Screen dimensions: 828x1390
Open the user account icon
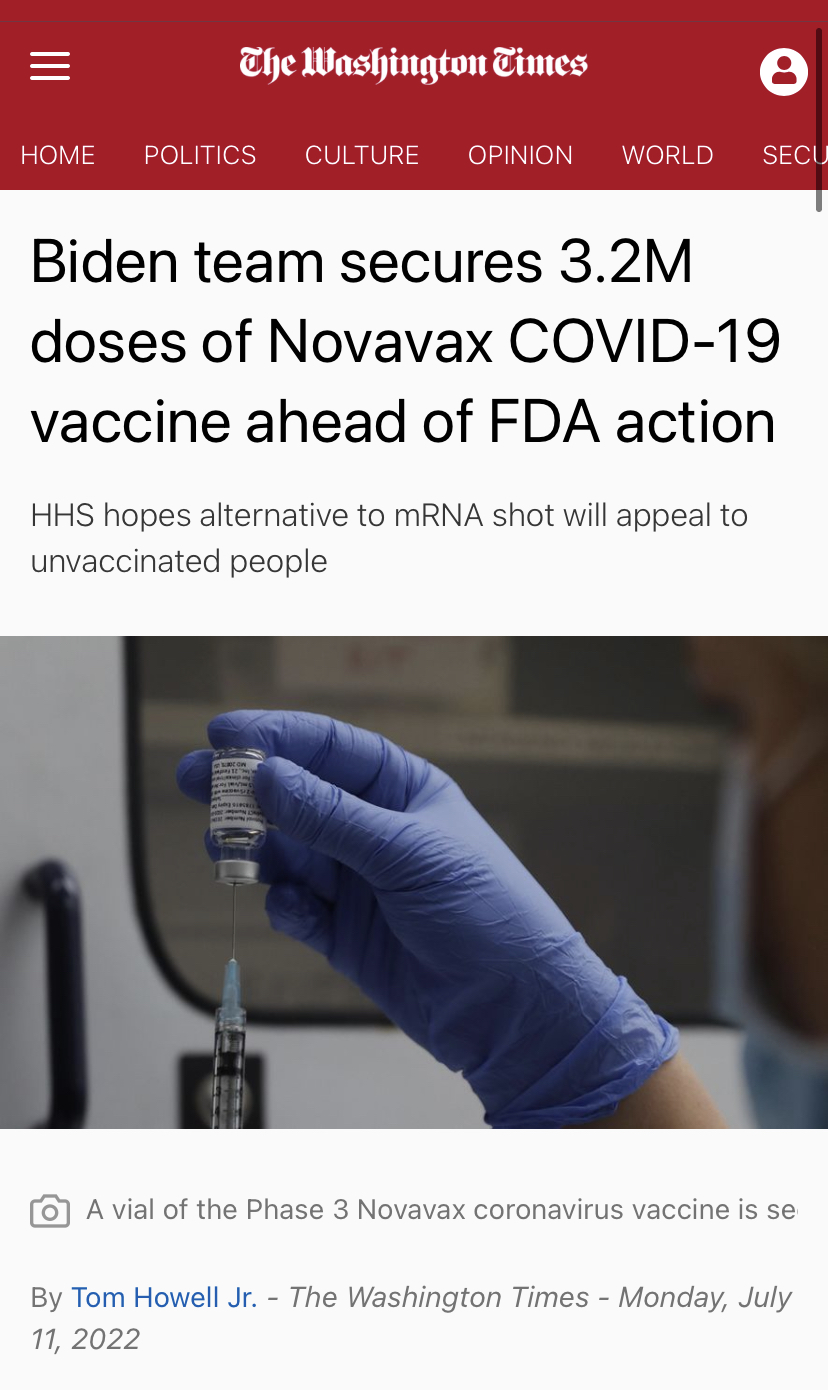pyautogui.click(x=783, y=72)
